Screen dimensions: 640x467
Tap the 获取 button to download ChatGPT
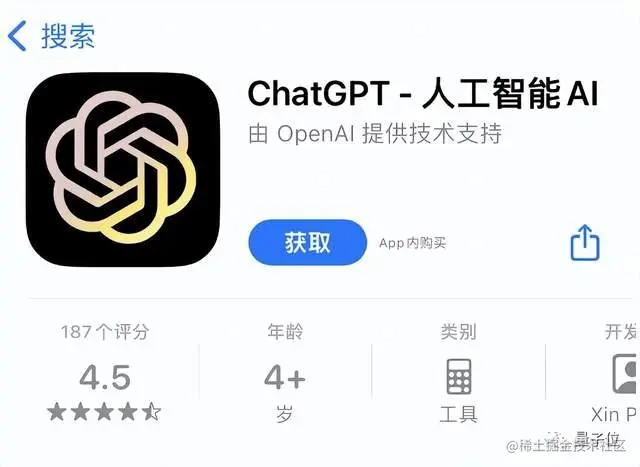(308, 242)
